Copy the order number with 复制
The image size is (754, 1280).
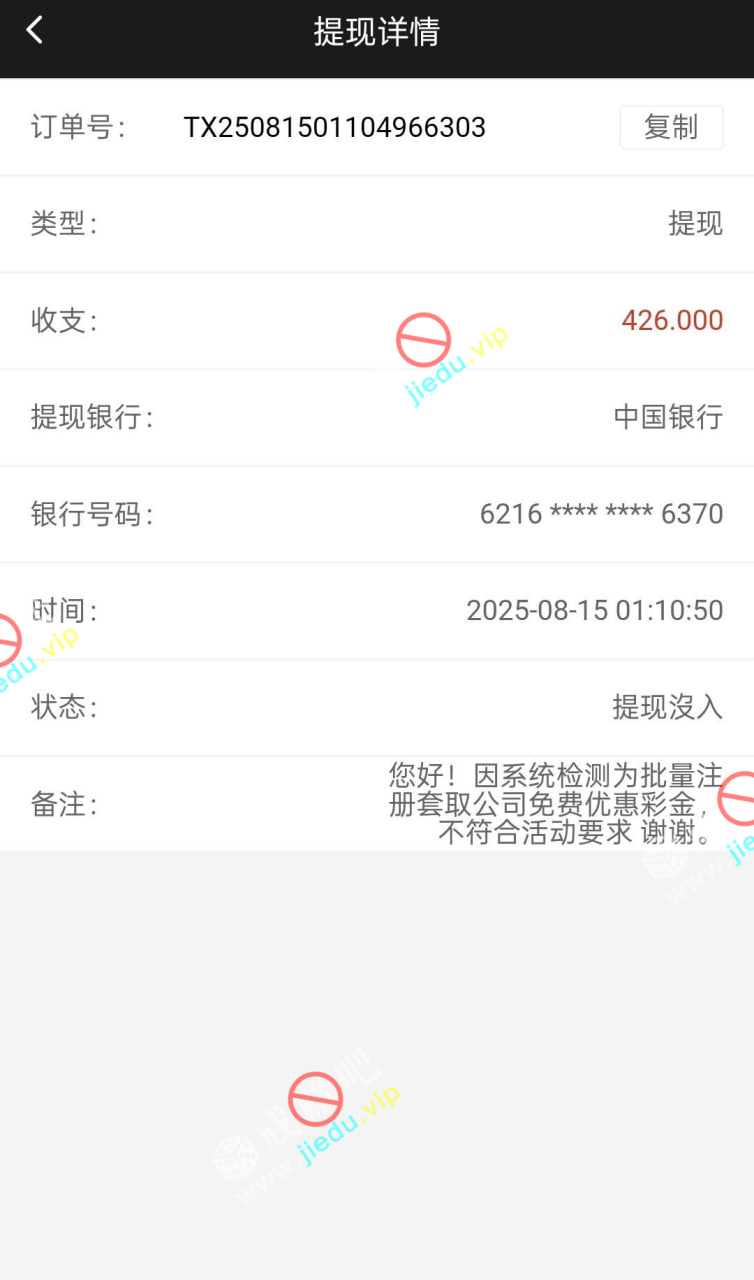click(671, 128)
